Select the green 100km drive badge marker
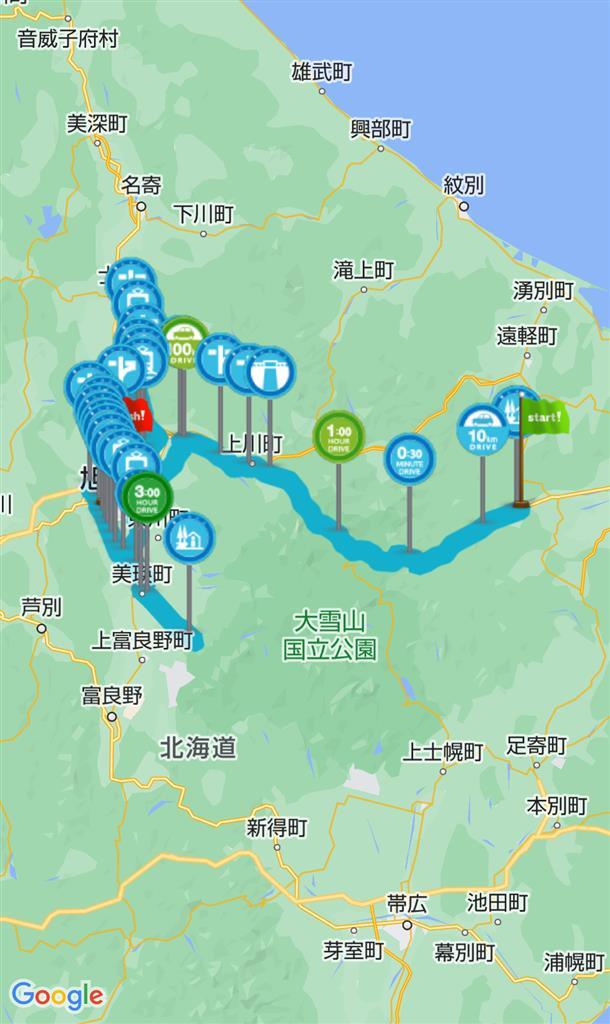Image resolution: width=610 pixels, height=1024 pixels. tap(184, 344)
